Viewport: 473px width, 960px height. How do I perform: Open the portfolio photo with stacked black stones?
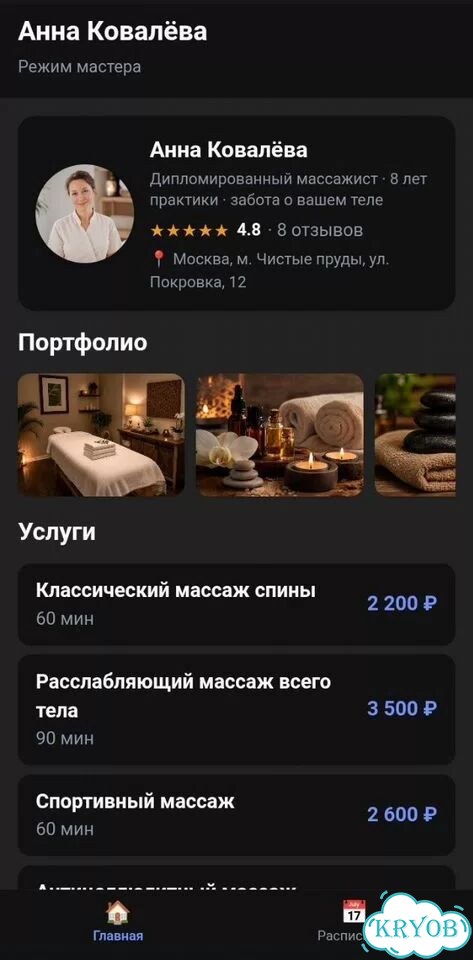(415, 435)
